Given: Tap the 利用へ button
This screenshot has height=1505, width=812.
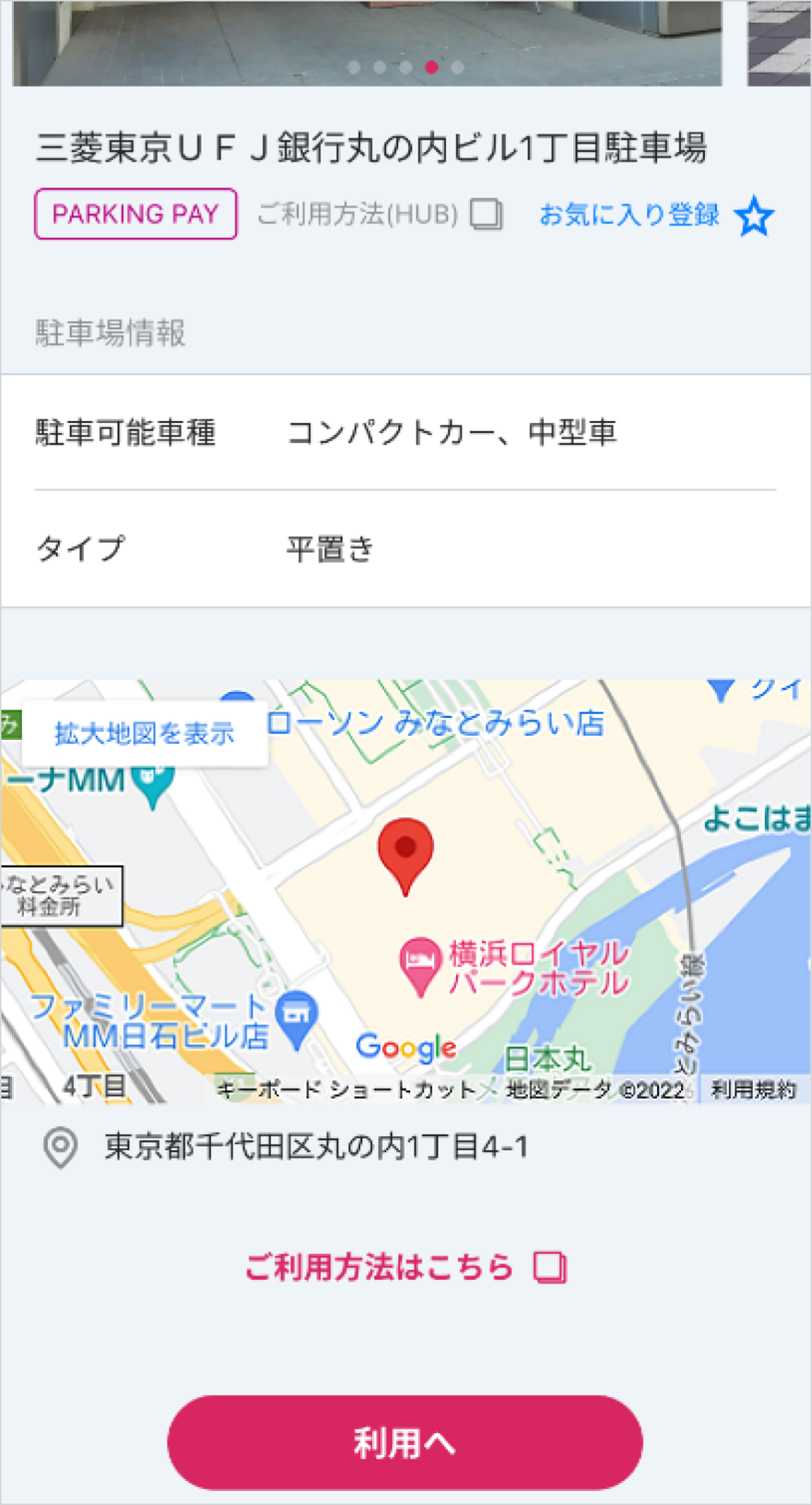Looking at the screenshot, I should click(x=405, y=1442).
